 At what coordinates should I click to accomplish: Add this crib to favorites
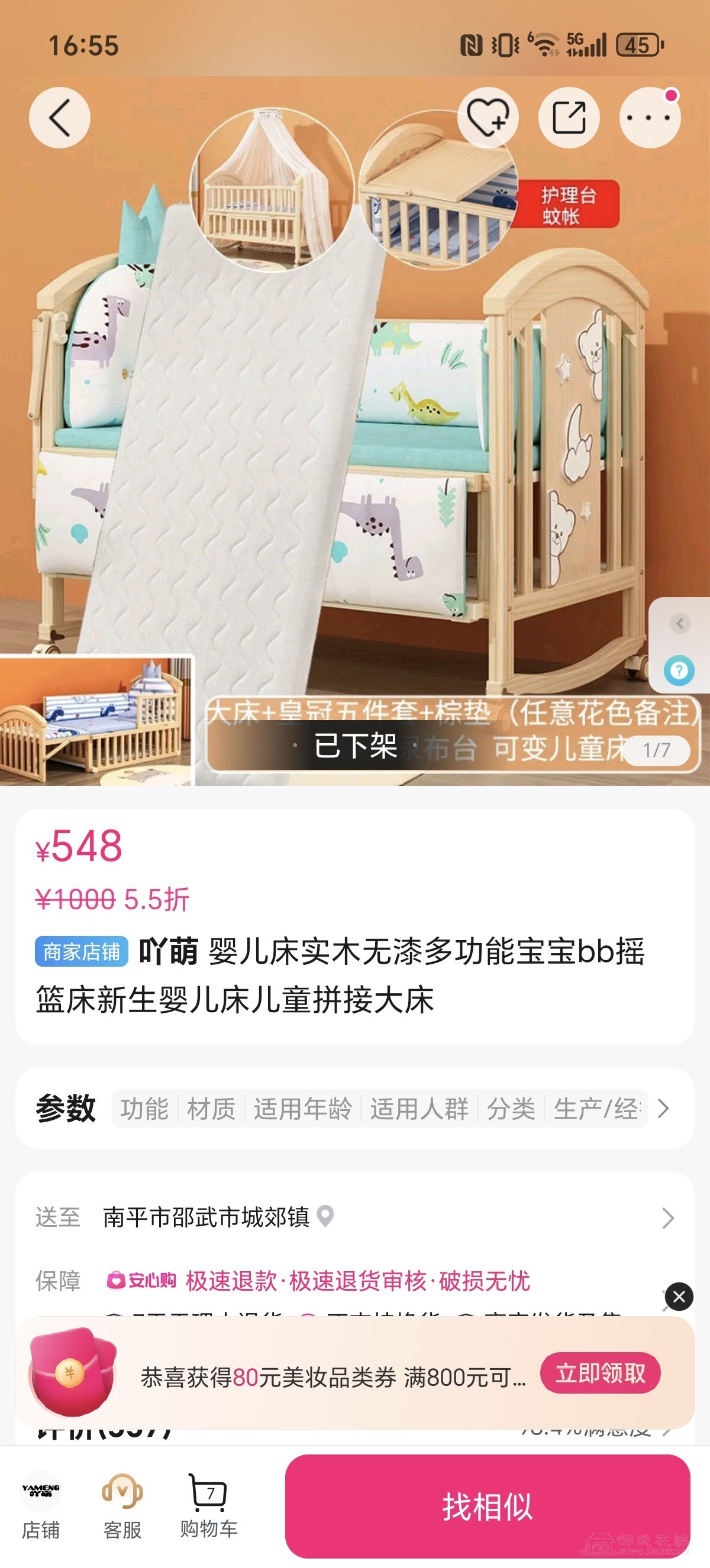pyautogui.click(x=488, y=118)
